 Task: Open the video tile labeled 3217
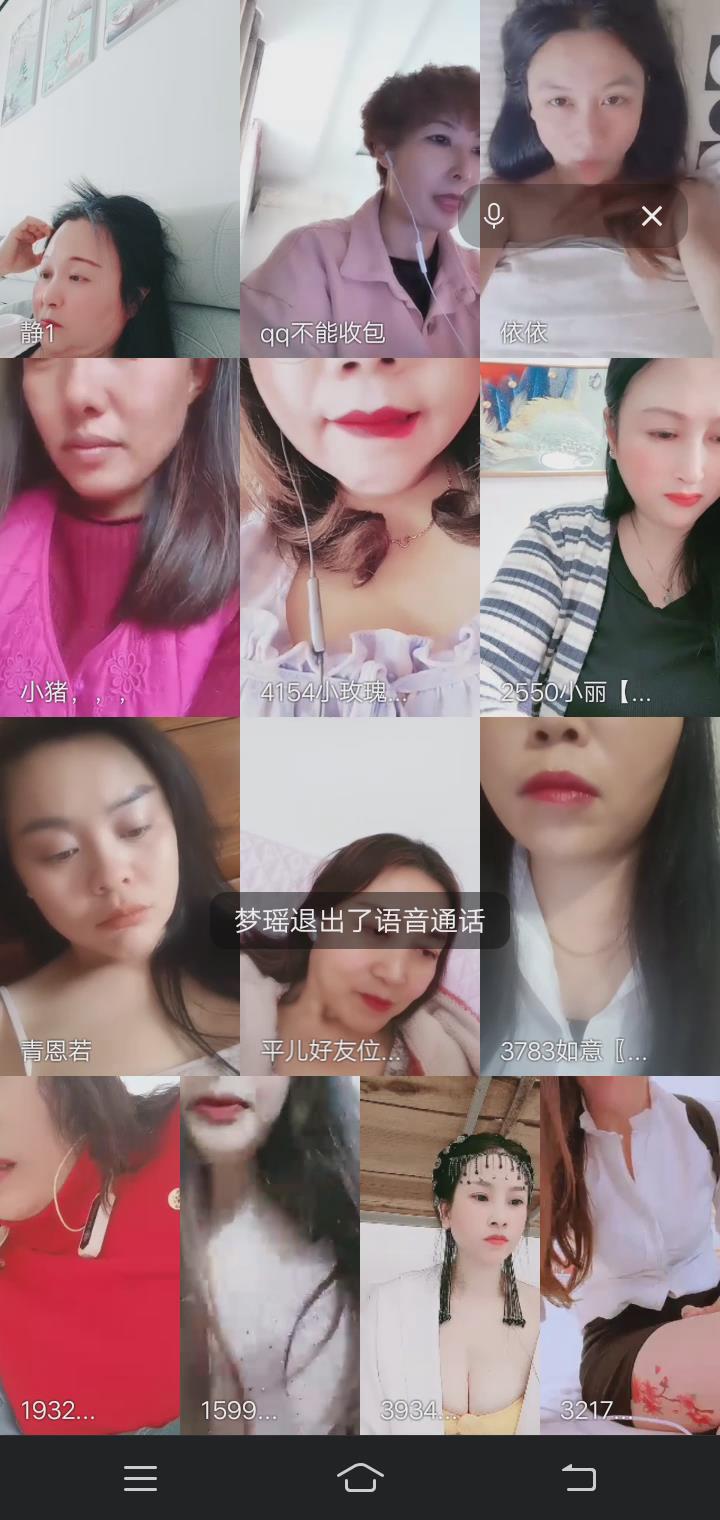630,1255
